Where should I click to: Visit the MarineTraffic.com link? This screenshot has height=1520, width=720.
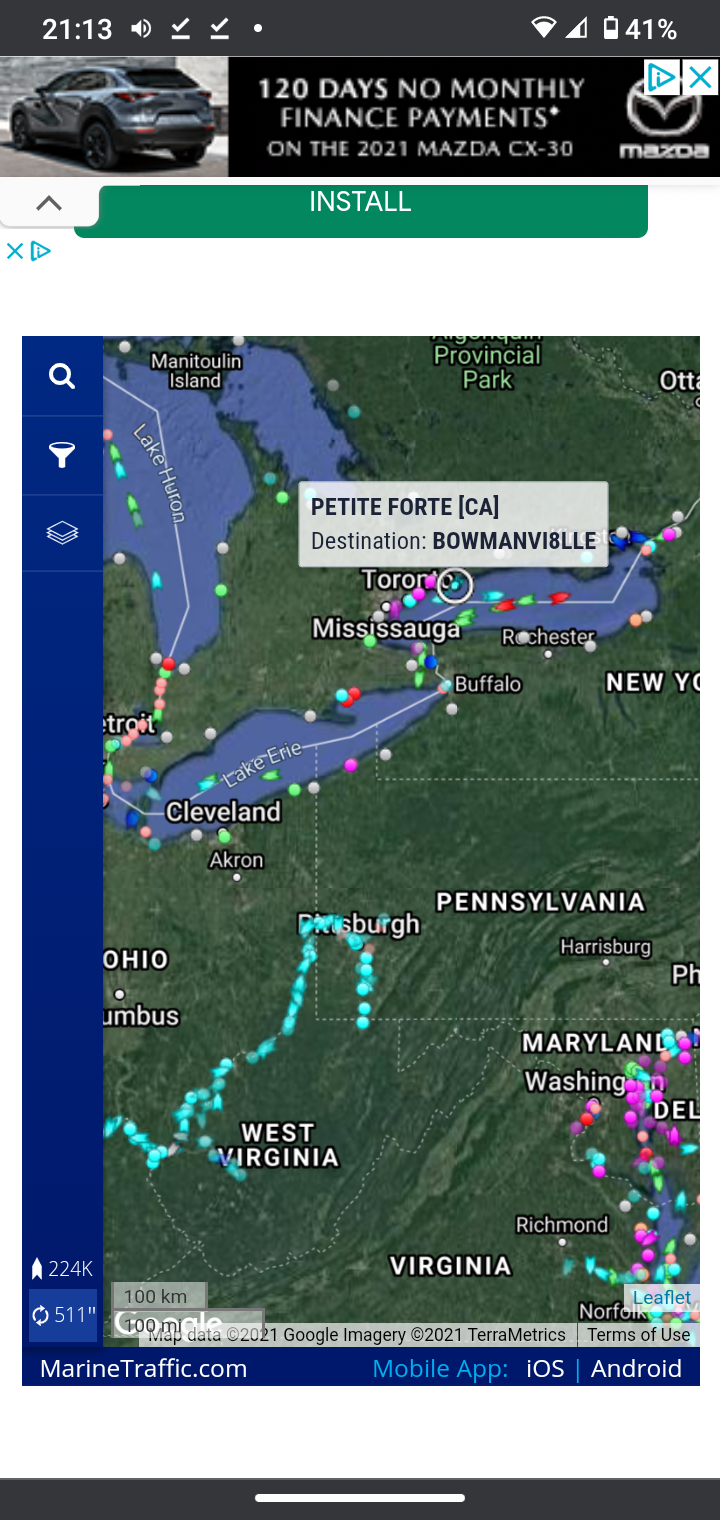coord(143,1368)
